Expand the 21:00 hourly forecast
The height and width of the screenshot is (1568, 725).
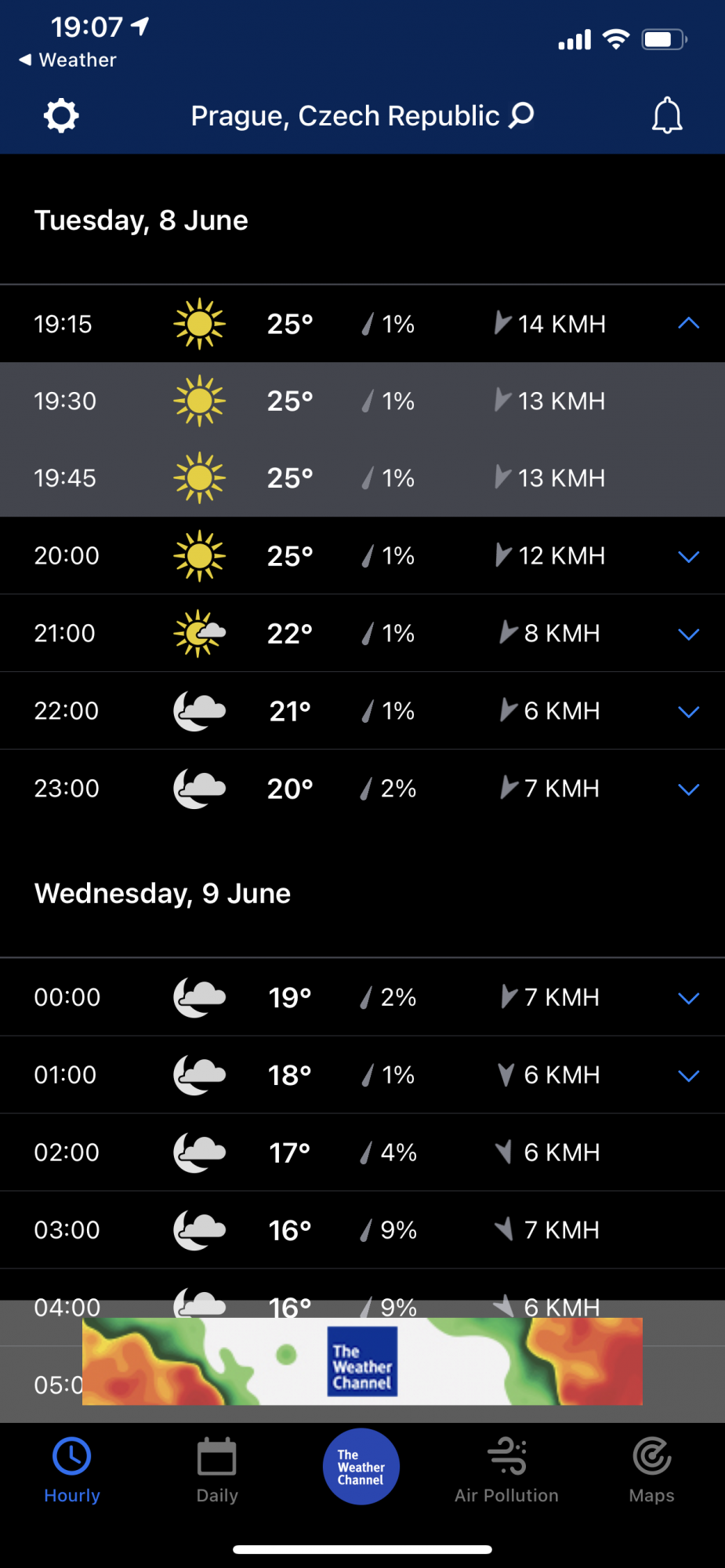[688, 634]
